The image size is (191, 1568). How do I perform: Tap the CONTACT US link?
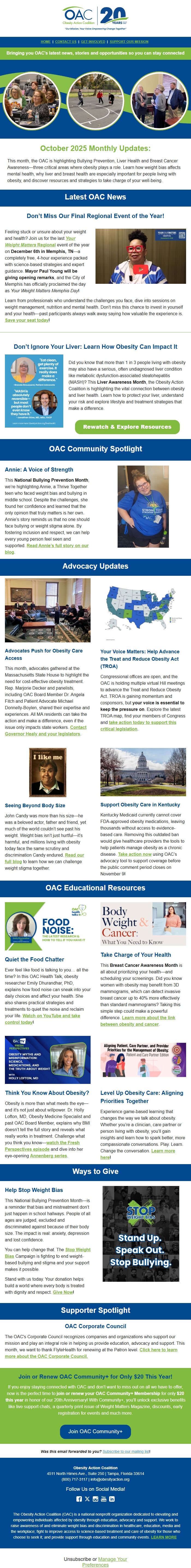(x=66, y=42)
